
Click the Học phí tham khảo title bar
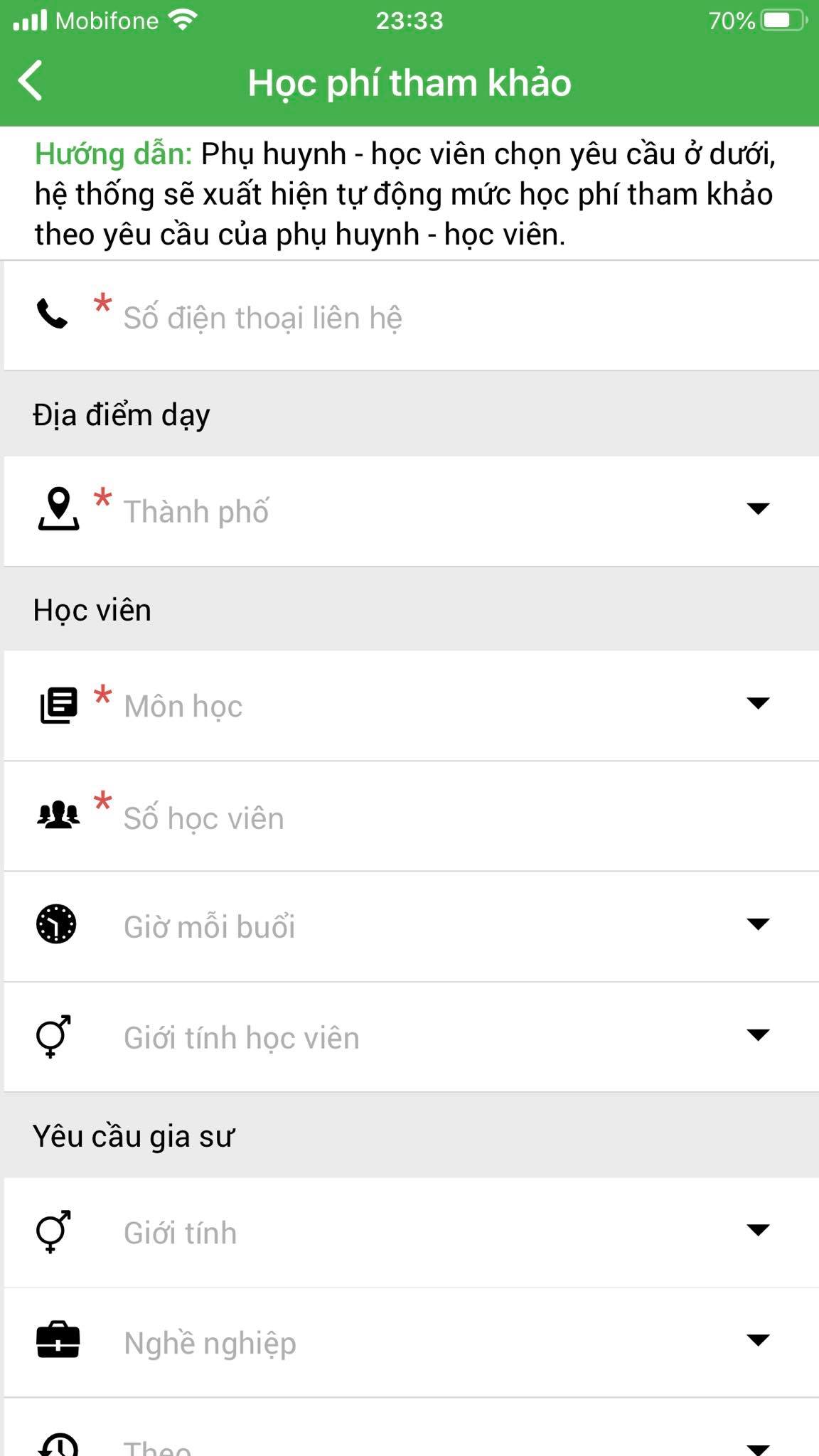point(409,81)
